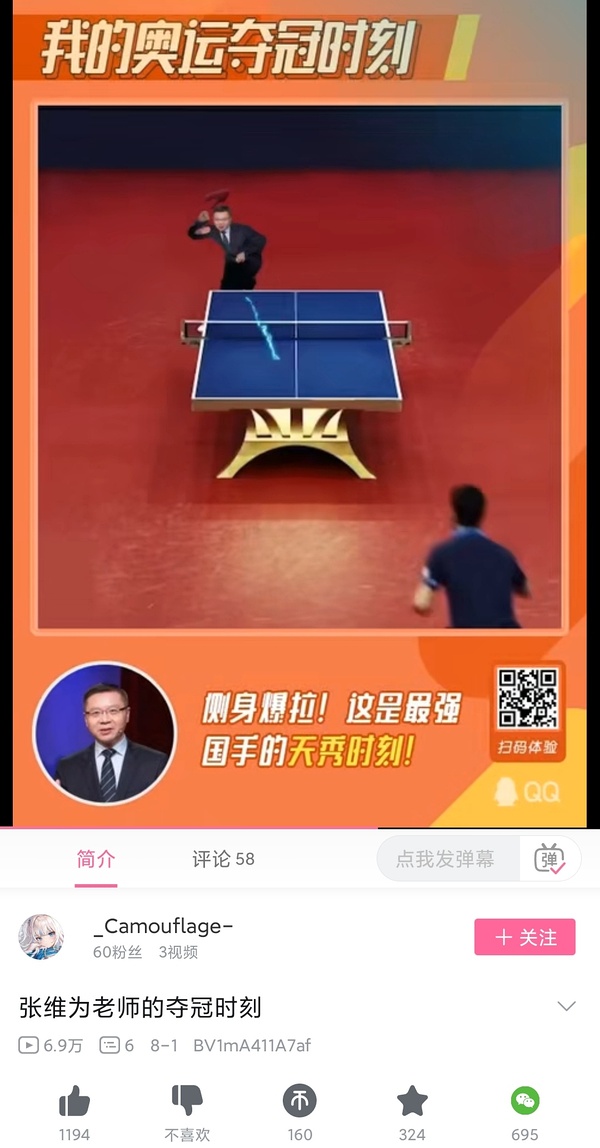Toggle the danmaku display switch
This screenshot has width=600, height=1148.
tap(550, 859)
